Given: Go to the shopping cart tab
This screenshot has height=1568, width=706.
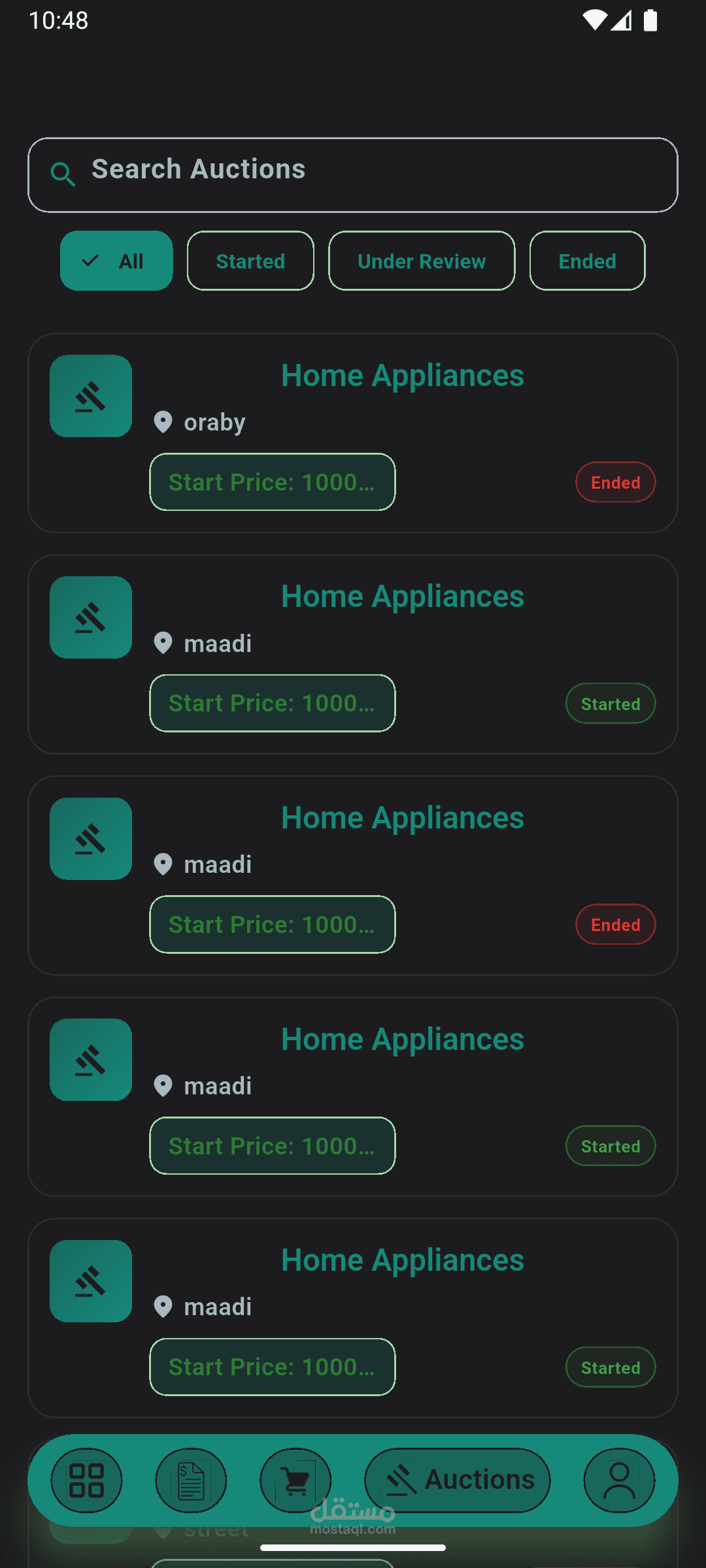Looking at the screenshot, I should coord(295,1480).
